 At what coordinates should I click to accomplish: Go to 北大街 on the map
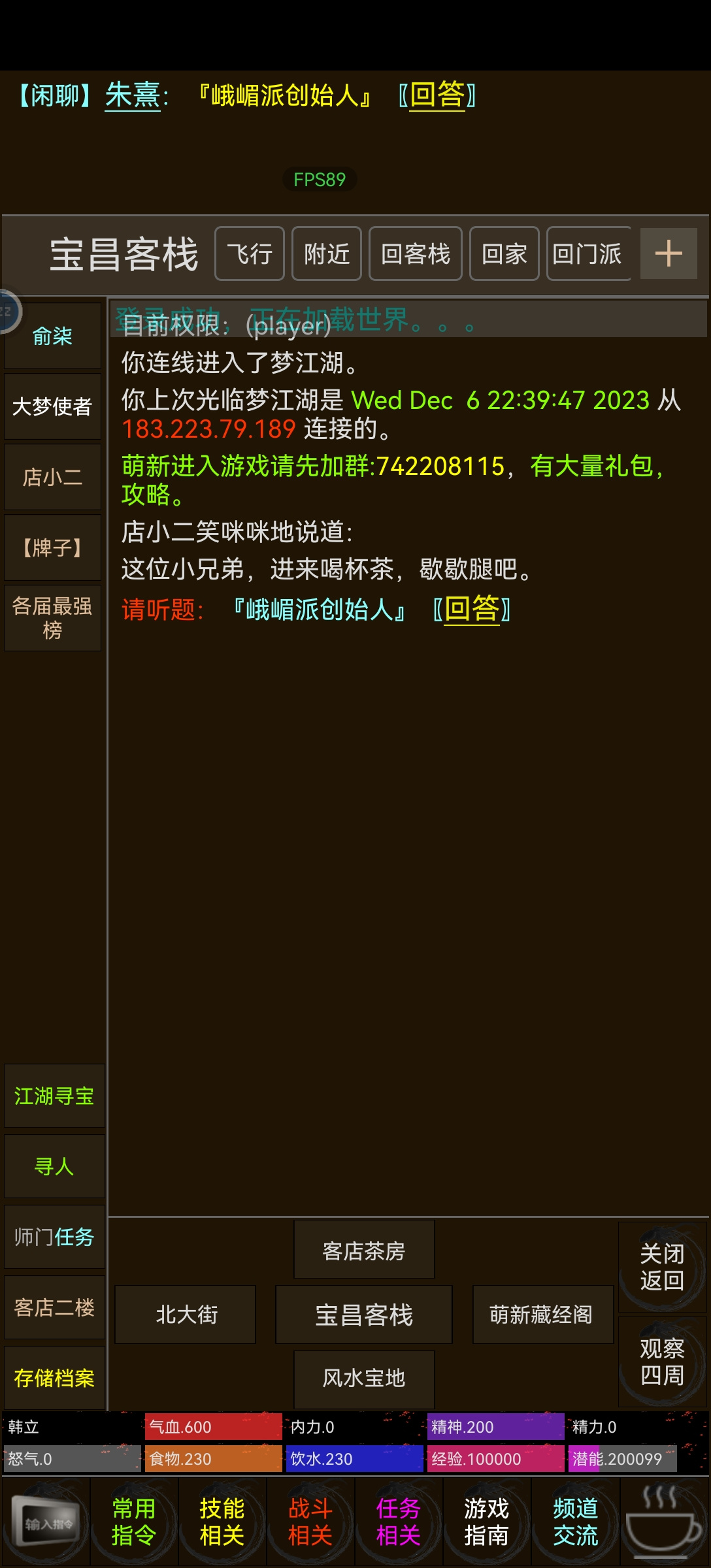point(186,1315)
